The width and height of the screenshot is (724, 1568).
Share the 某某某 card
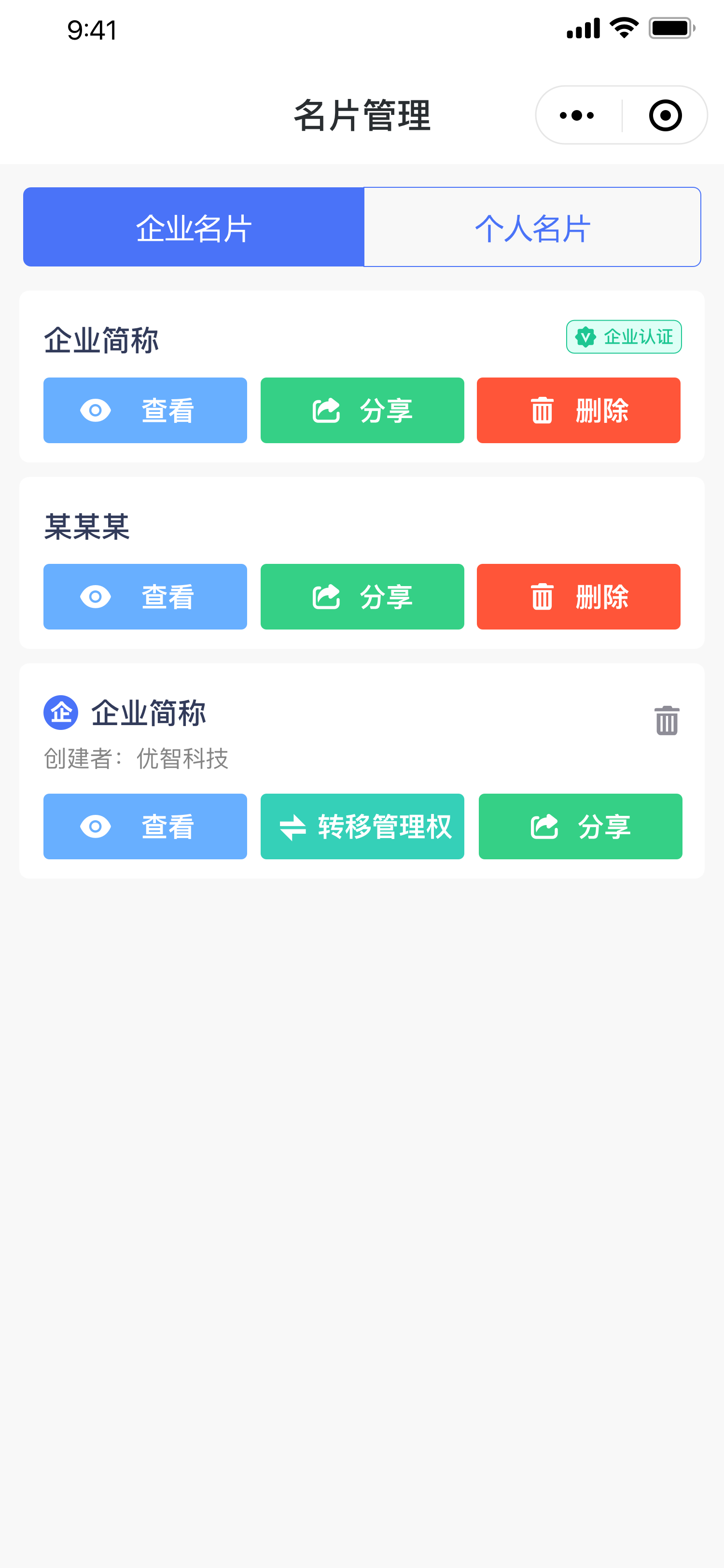click(362, 597)
